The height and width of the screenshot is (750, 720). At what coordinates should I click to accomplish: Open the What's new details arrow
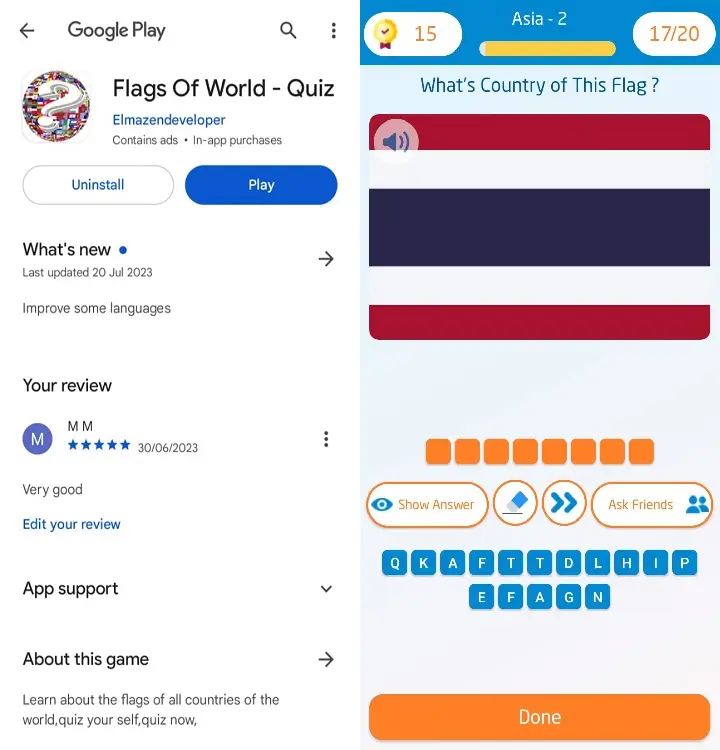(x=325, y=259)
